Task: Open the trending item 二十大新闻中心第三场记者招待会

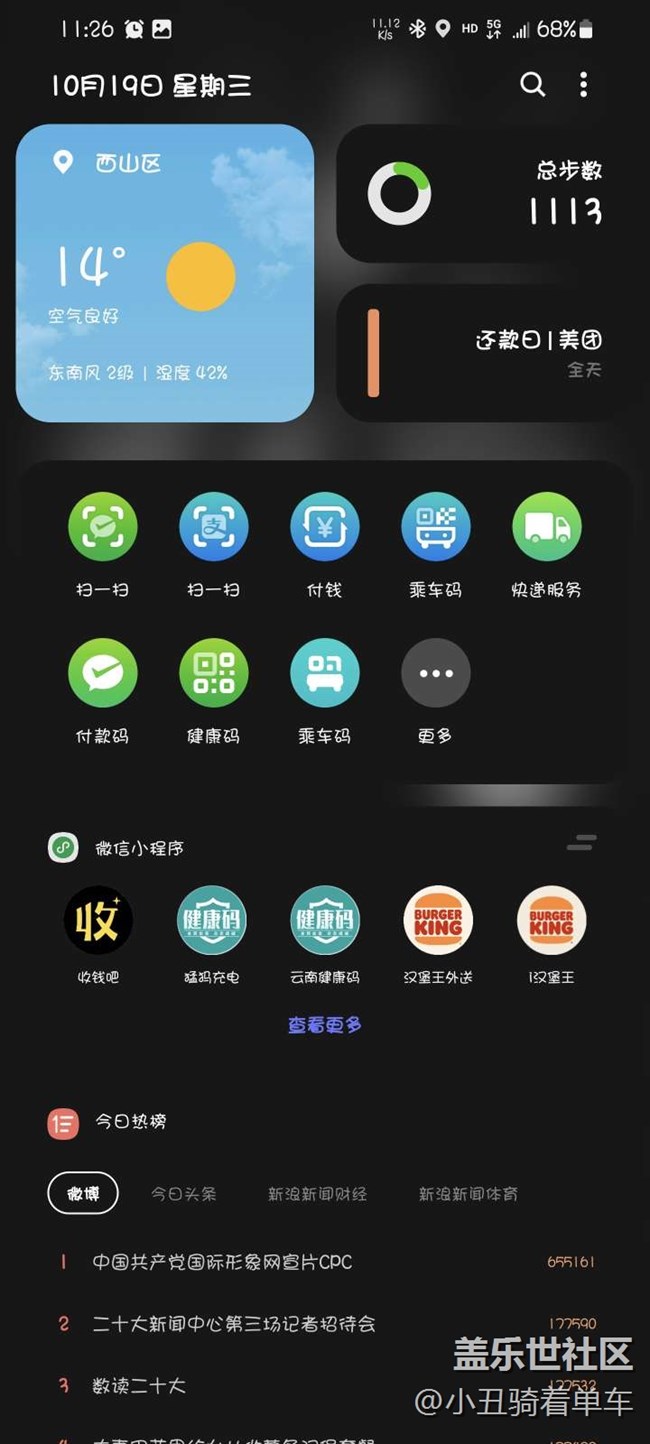Action: coord(233,1324)
